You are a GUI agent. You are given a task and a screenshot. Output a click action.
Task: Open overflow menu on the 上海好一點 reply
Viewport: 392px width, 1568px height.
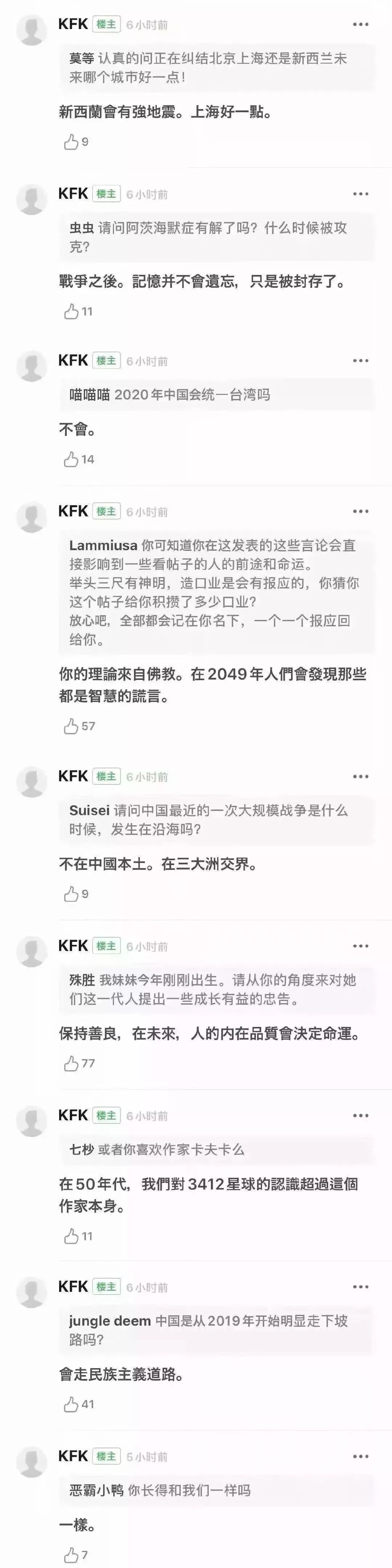(x=360, y=24)
